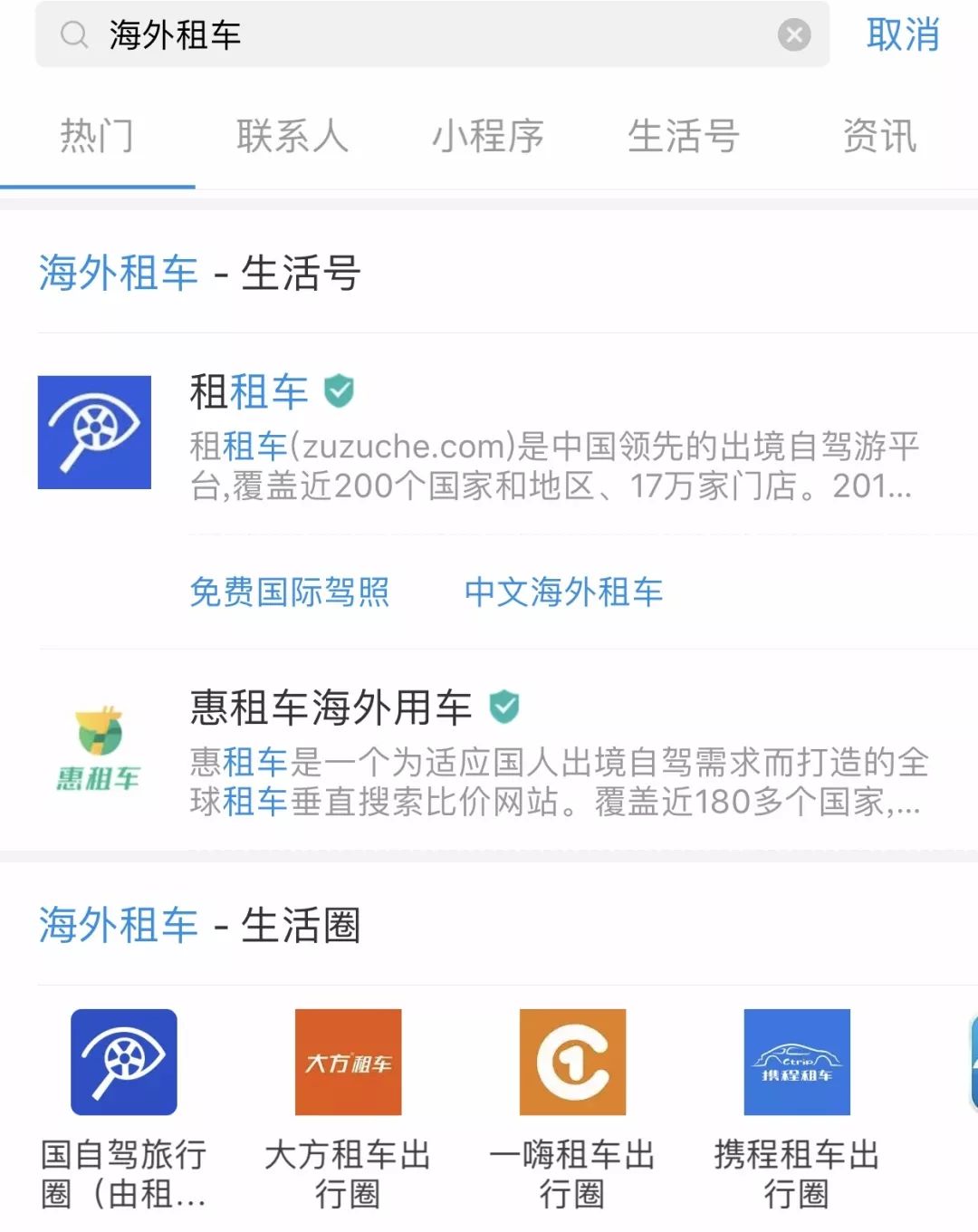The height and width of the screenshot is (1232, 978).
Task: Open the 租租车 logo icon
Action: pos(94,432)
